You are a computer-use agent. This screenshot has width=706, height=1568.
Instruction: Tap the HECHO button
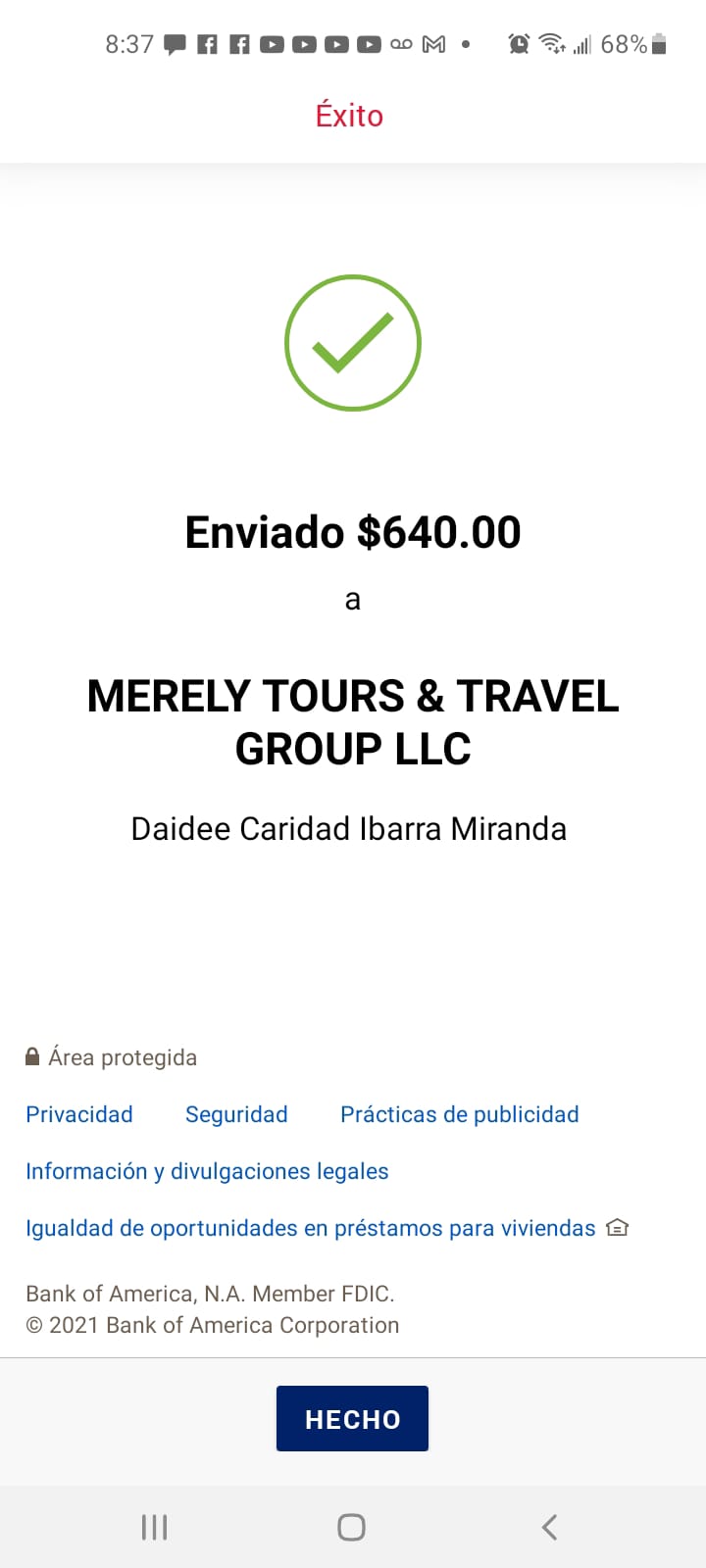(x=352, y=1418)
